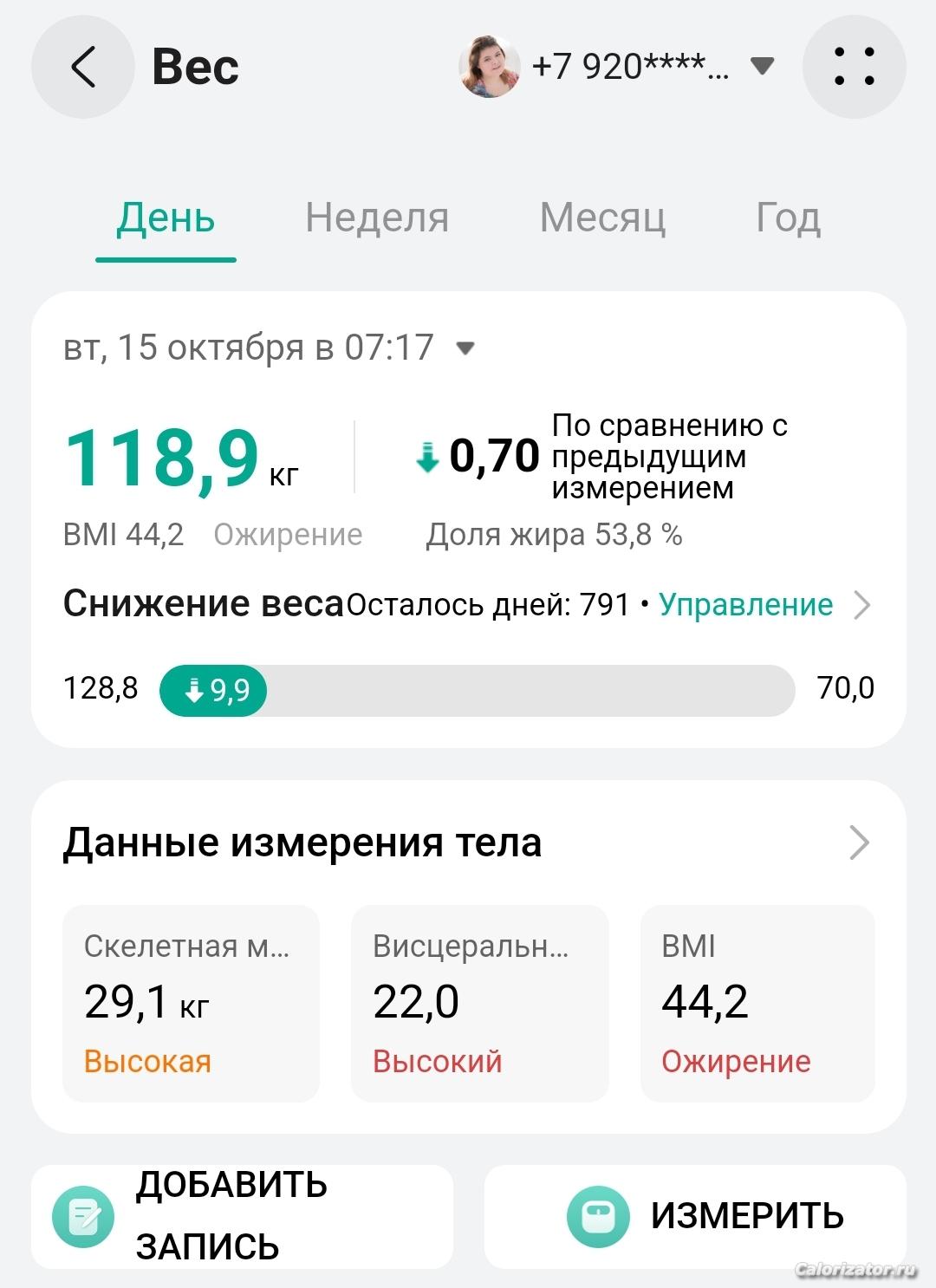View the Висцеральный жир card

(x=479, y=1003)
